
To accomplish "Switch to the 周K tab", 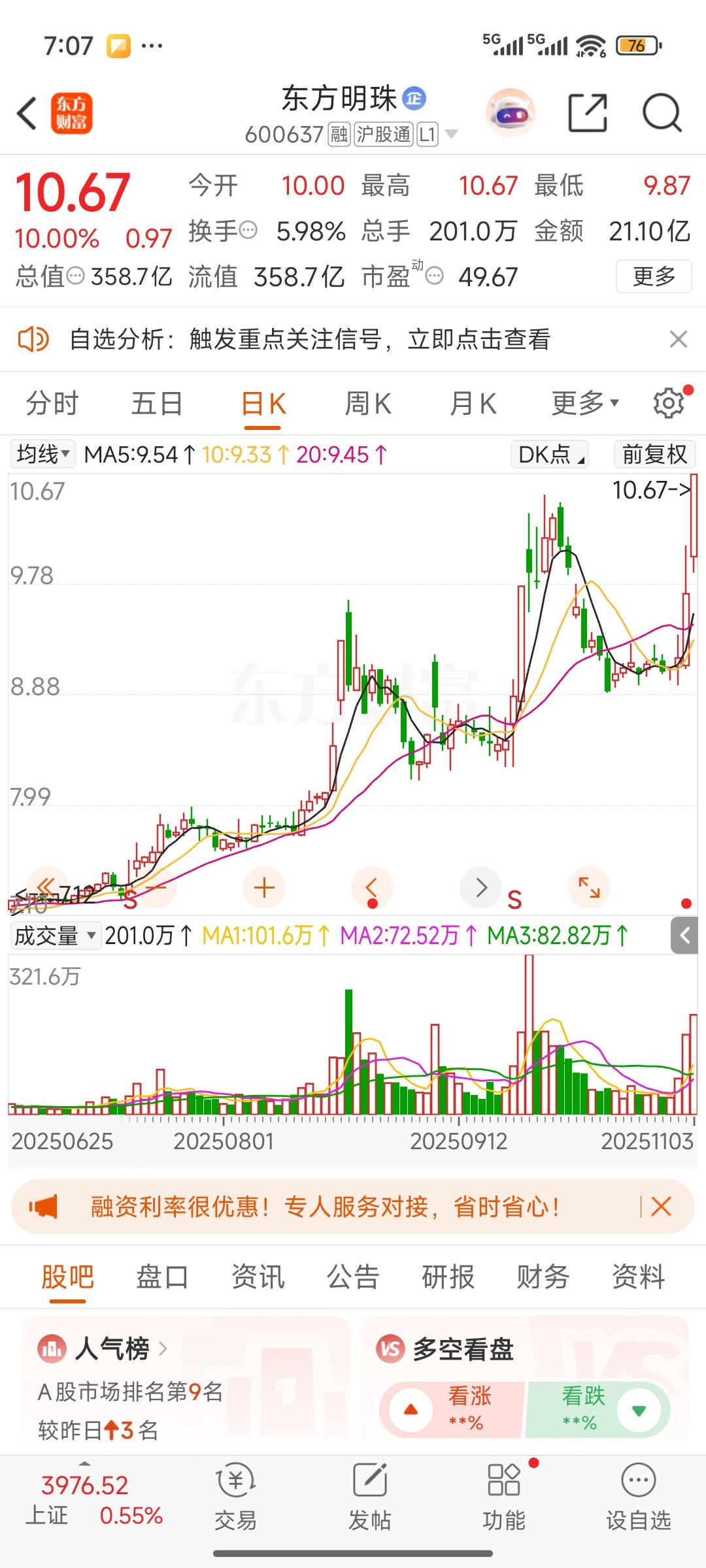I will [x=368, y=402].
